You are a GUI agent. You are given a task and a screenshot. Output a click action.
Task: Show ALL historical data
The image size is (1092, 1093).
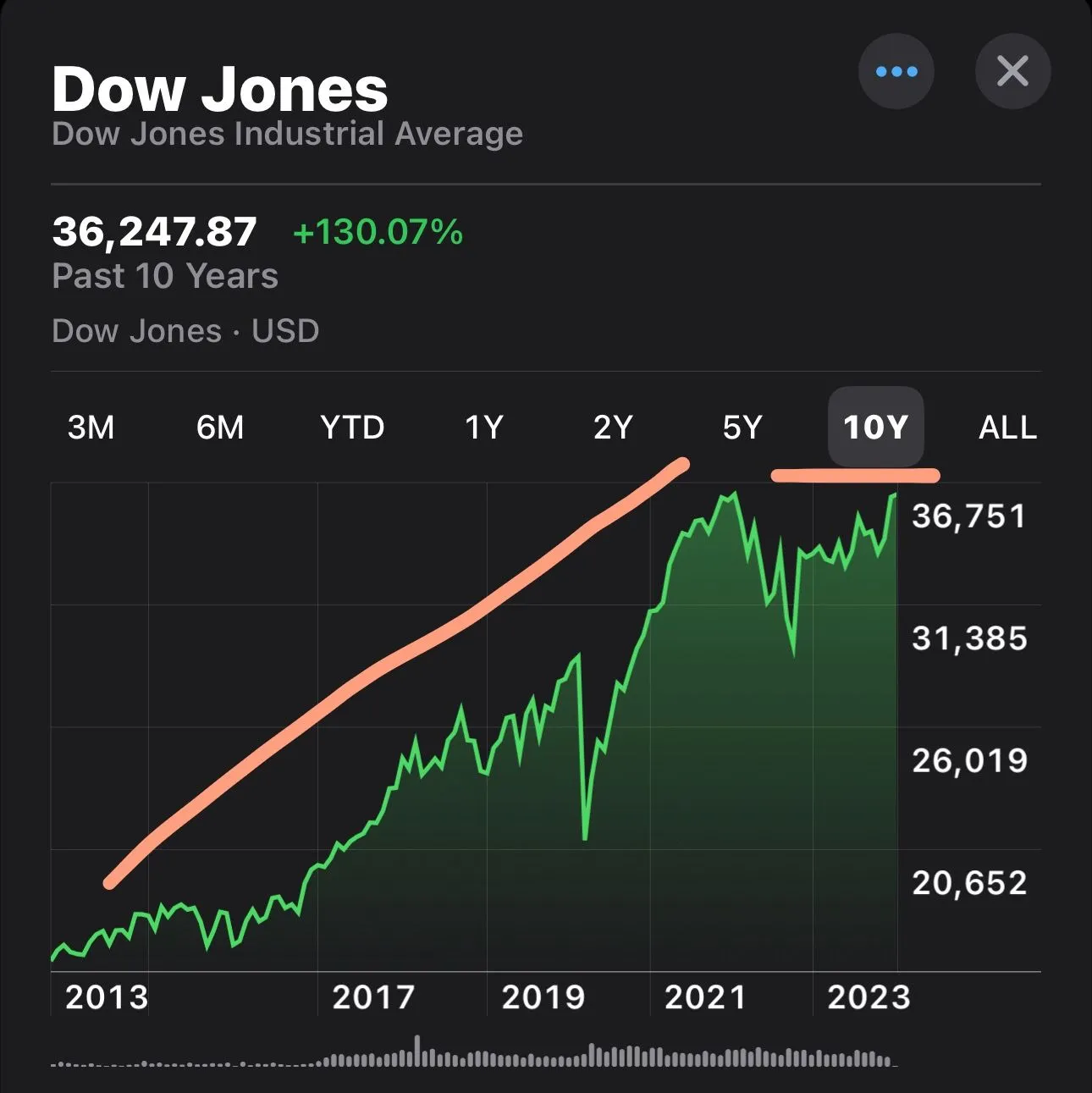(x=1007, y=428)
